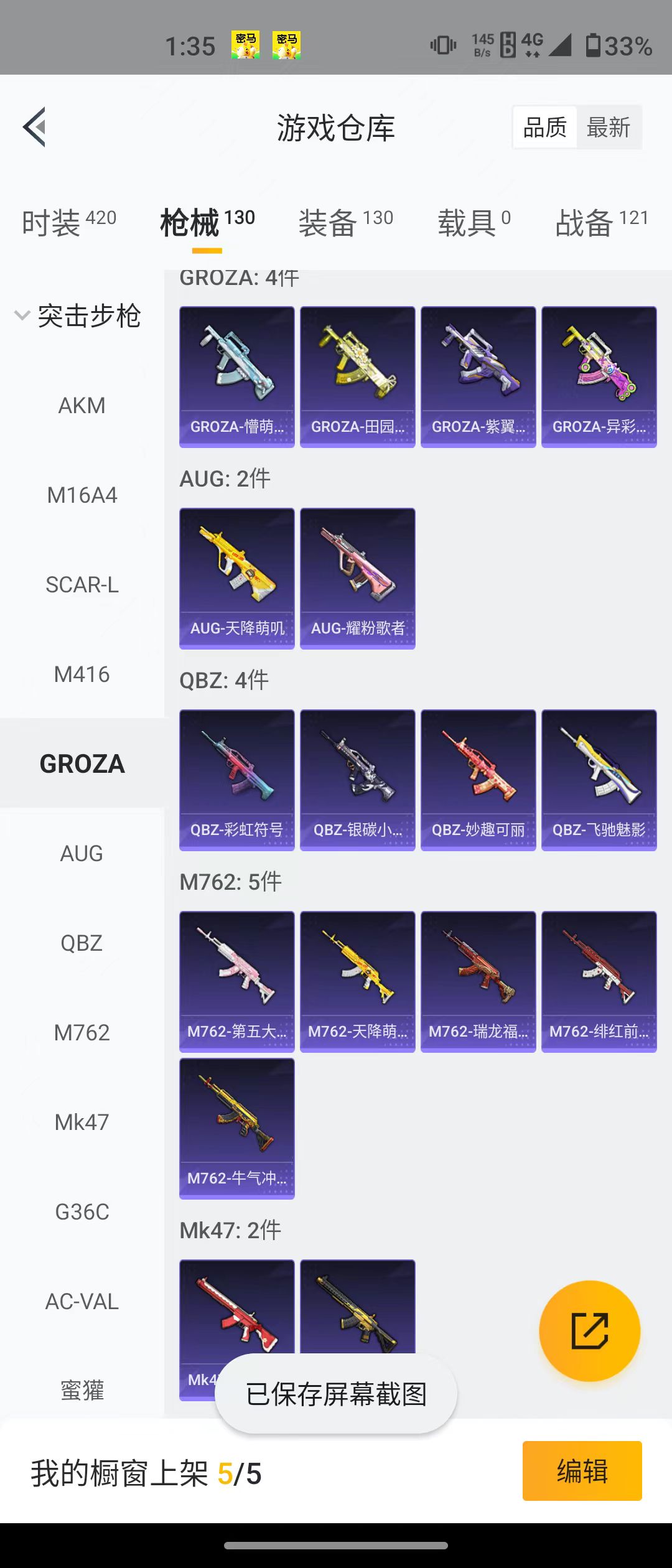Sort by 最新

coord(608,128)
